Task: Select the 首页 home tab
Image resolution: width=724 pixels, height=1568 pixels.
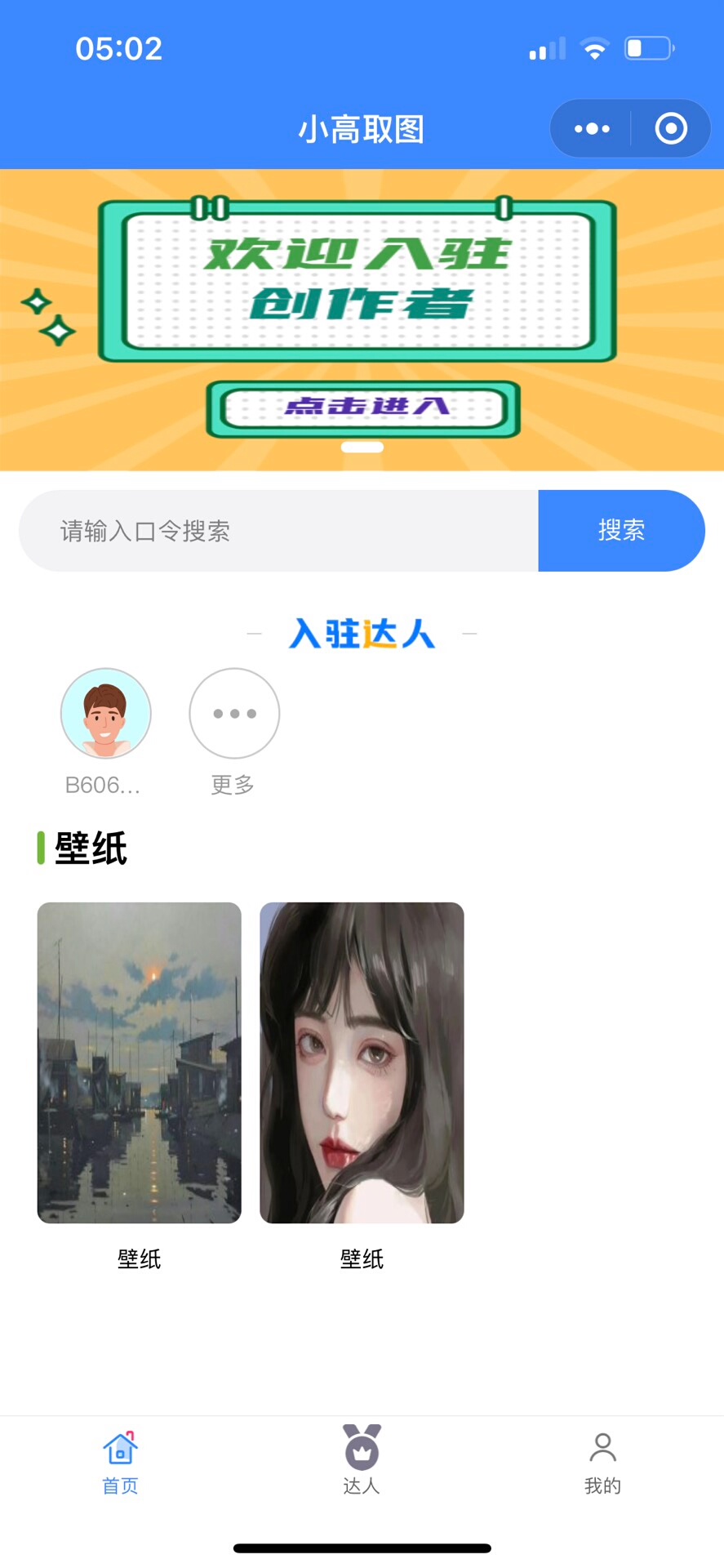Action: coord(120,1459)
